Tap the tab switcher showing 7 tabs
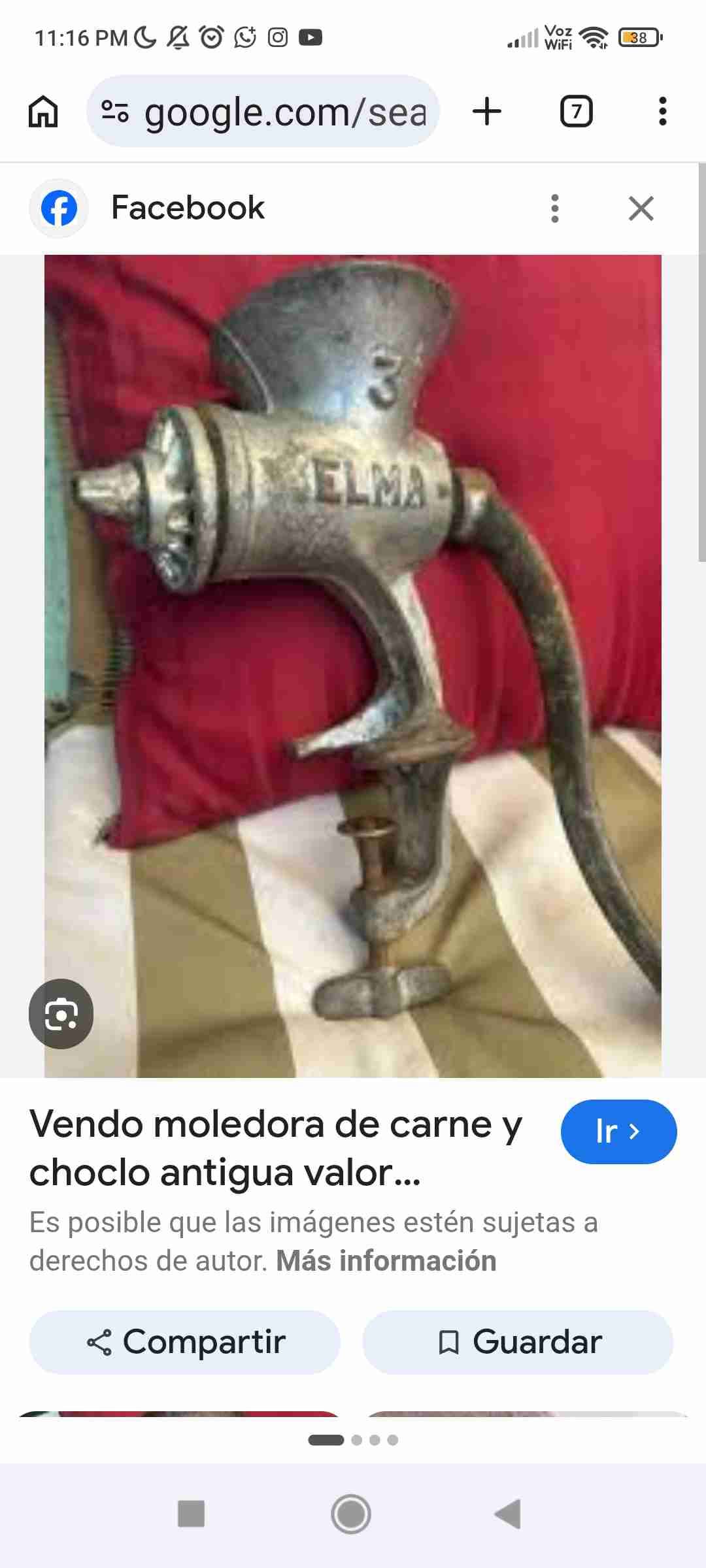The width and height of the screenshot is (706, 1568). tap(576, 112)
